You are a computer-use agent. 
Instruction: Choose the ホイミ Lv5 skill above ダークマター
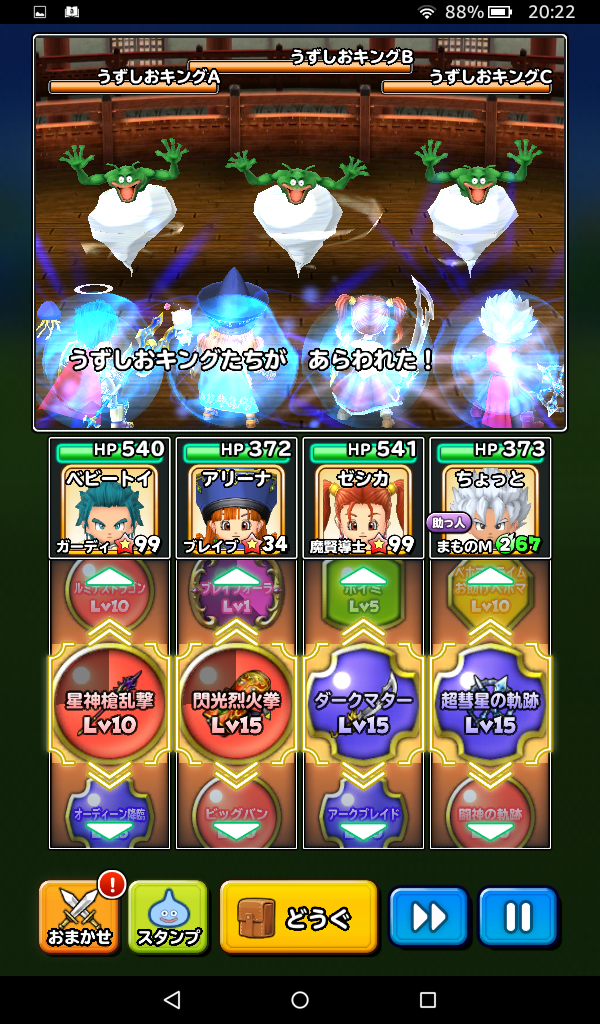(363, 592)
